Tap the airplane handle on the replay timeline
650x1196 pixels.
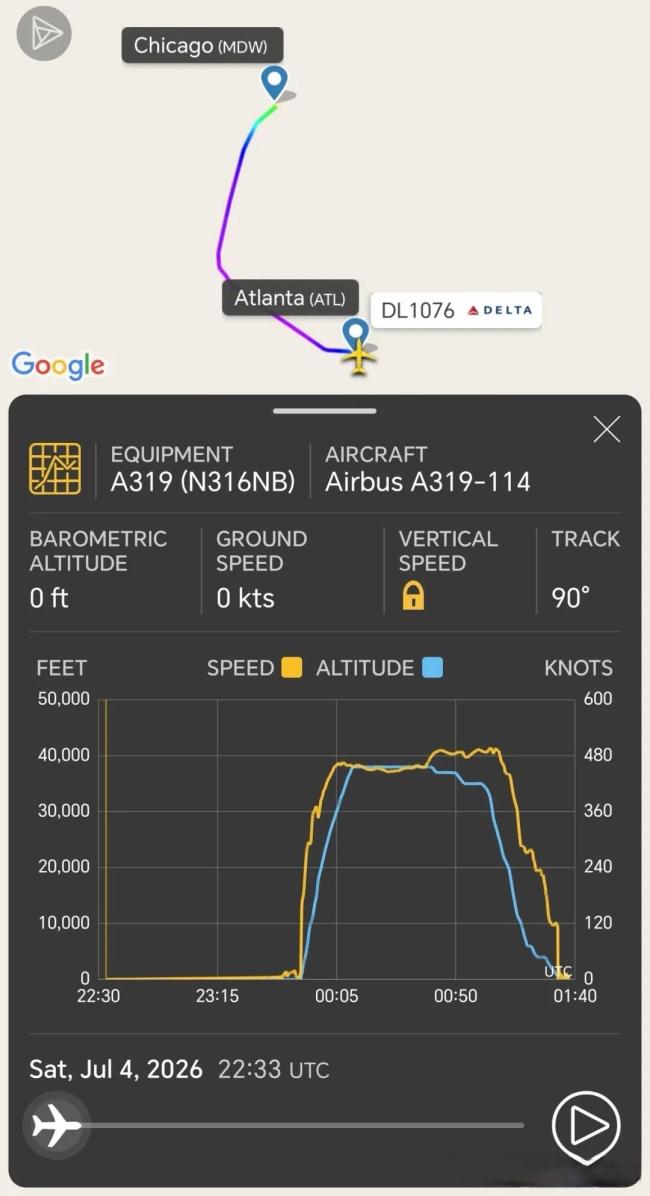click(x=56, y=1125)
